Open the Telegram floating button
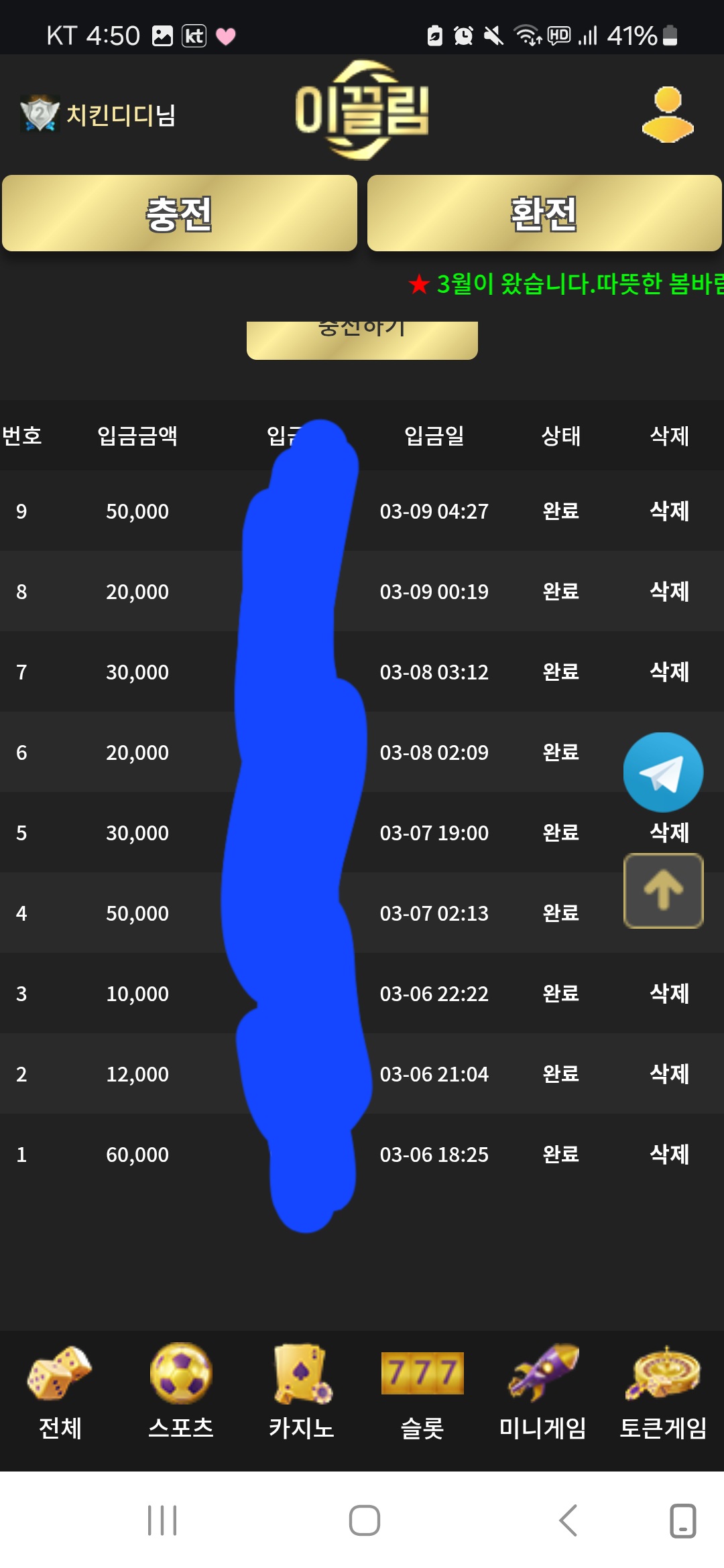 coord(663,772)
